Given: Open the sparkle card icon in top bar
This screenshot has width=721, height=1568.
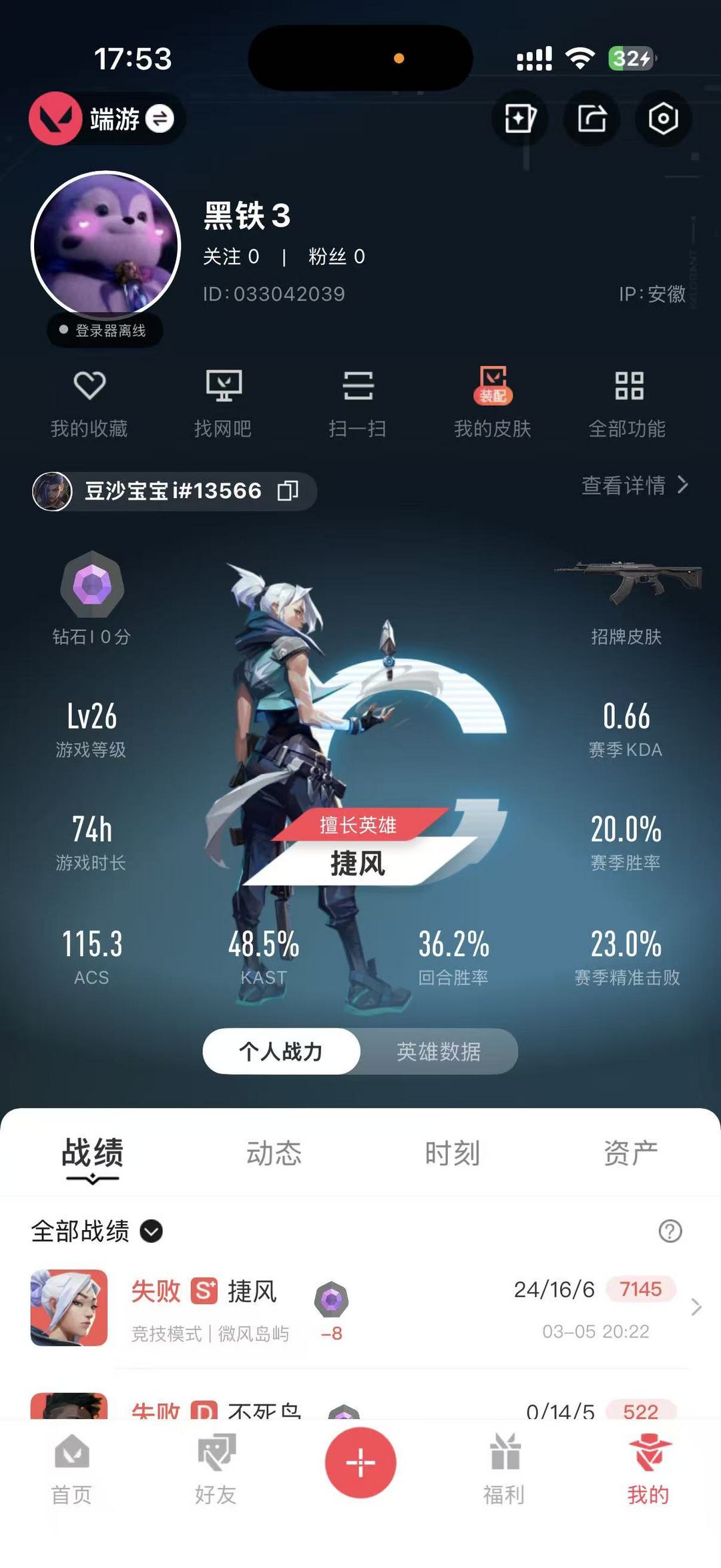Looking at the screenshot, I should coord(519,120).
